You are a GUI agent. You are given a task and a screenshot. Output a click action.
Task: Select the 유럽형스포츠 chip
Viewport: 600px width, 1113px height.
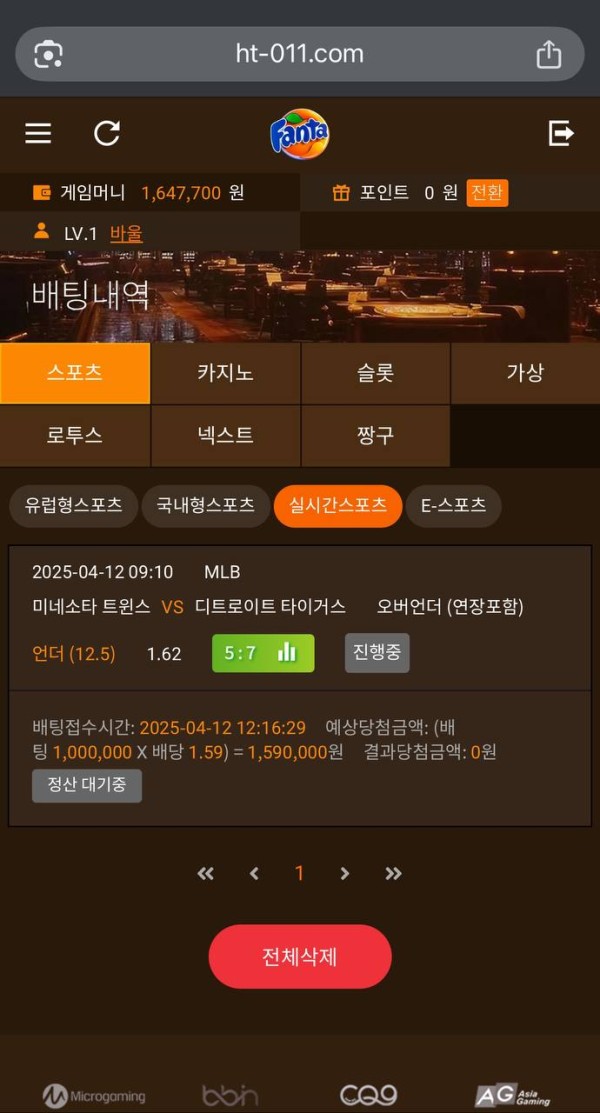tap(73, 506)
